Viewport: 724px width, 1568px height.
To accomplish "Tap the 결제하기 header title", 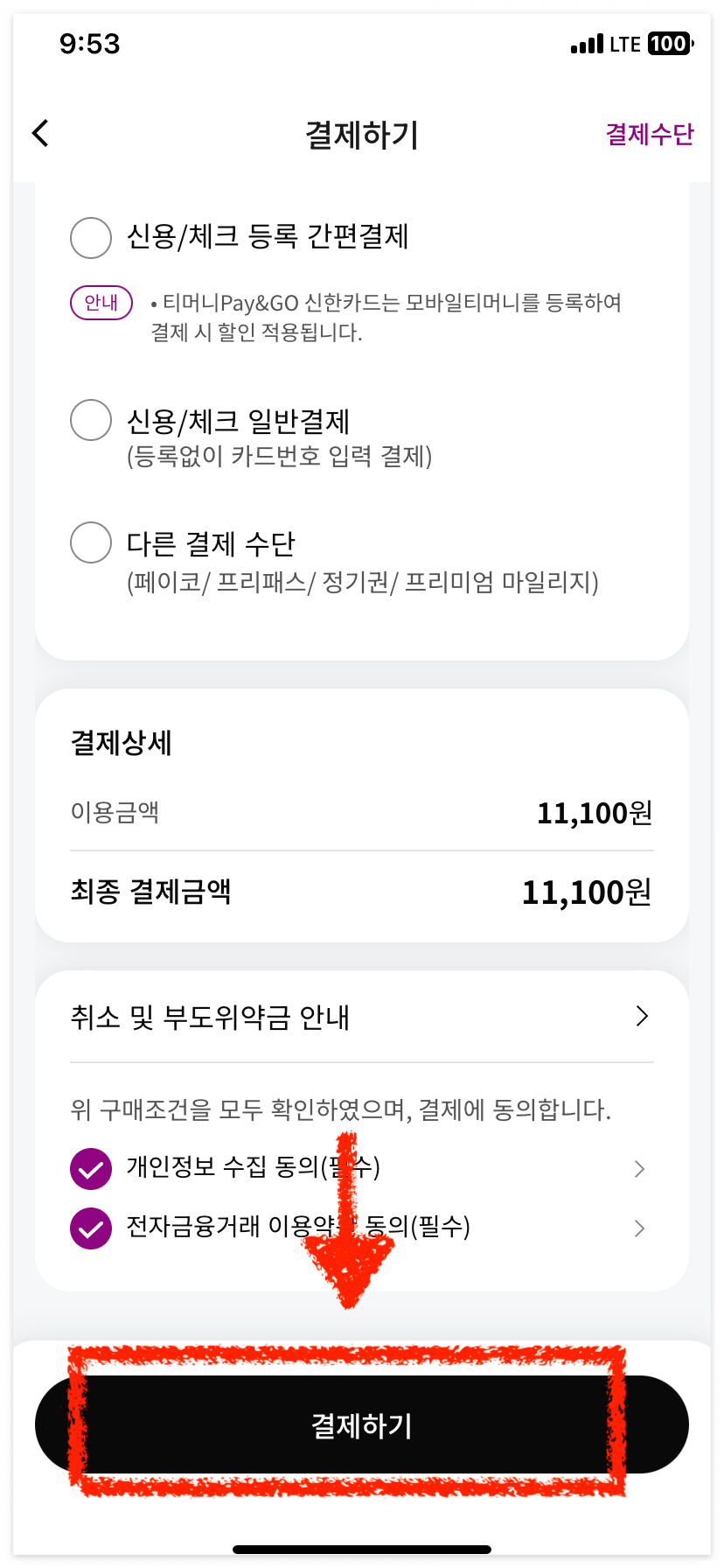I will [362, 133].
